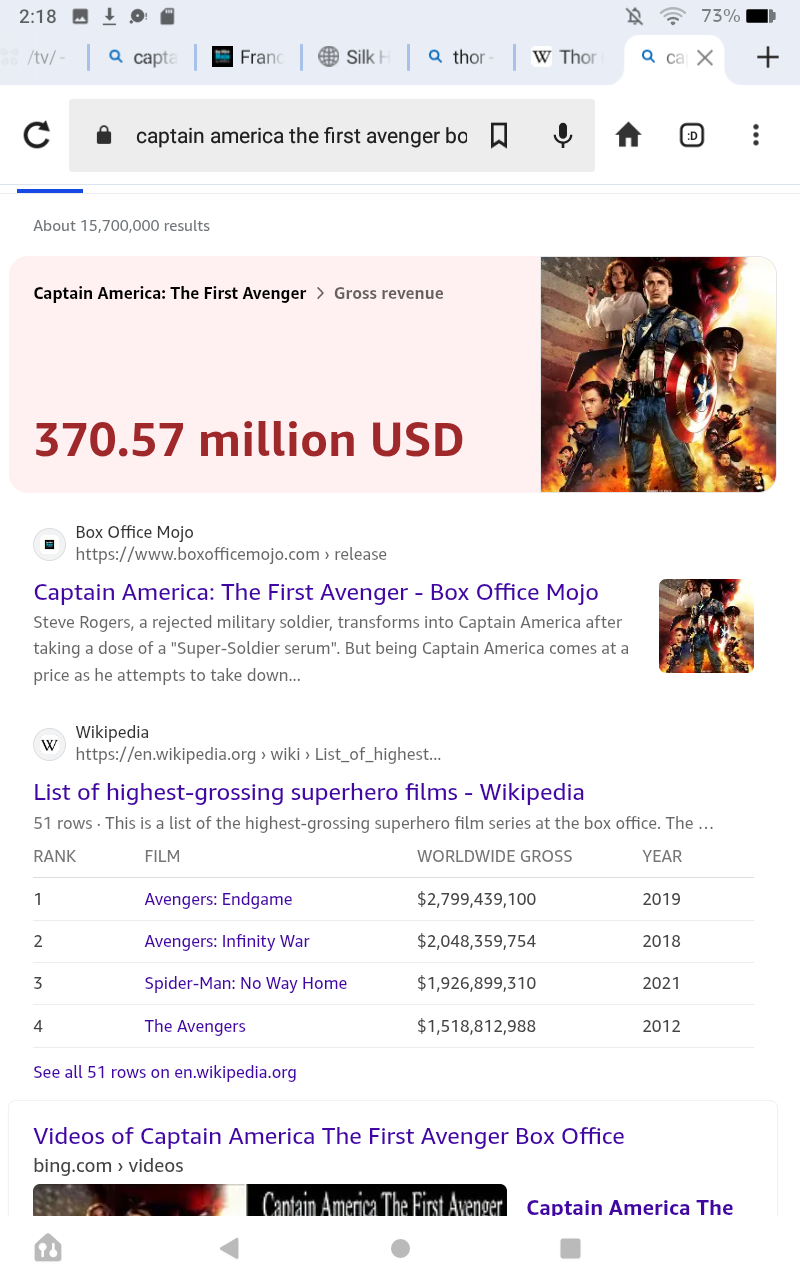Tap the address bar with the search query
Viewport: 800px width, 1280px height.
pos(301,136)
